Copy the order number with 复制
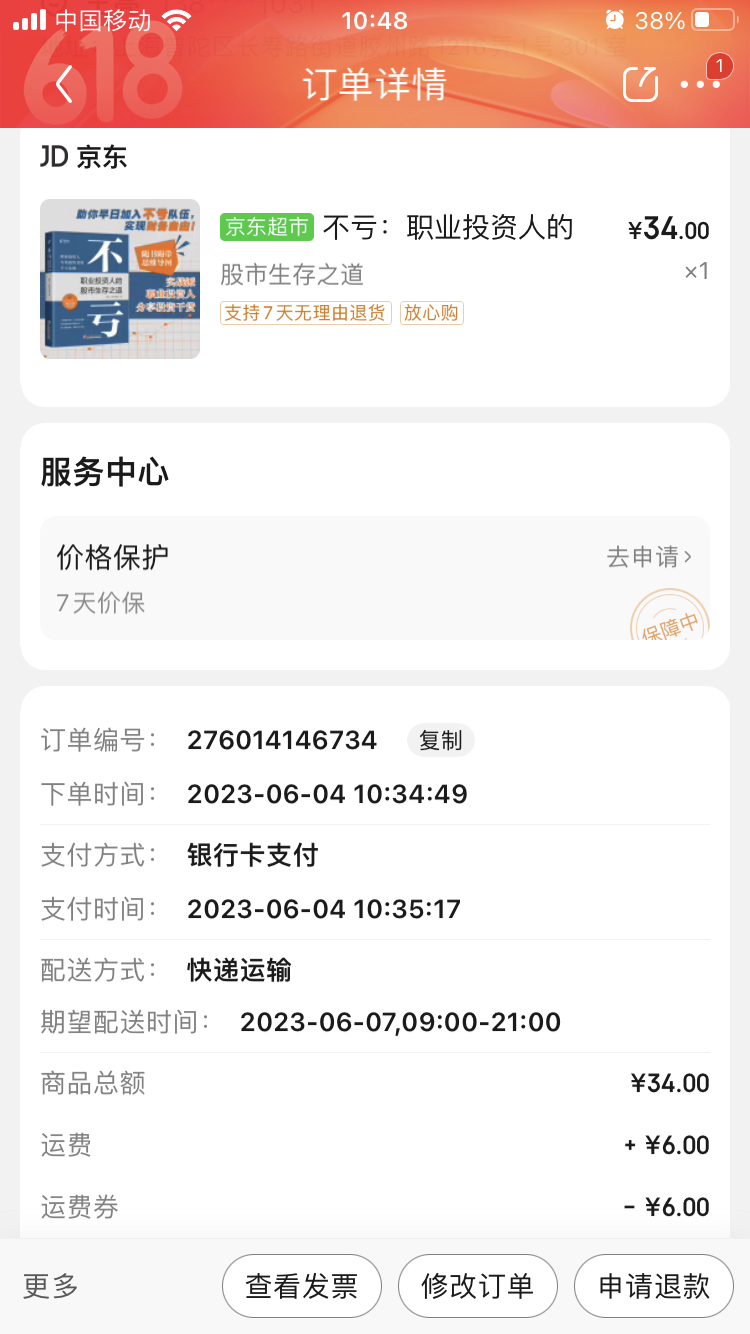This screenshot has width=750, height=1334. 440,741
